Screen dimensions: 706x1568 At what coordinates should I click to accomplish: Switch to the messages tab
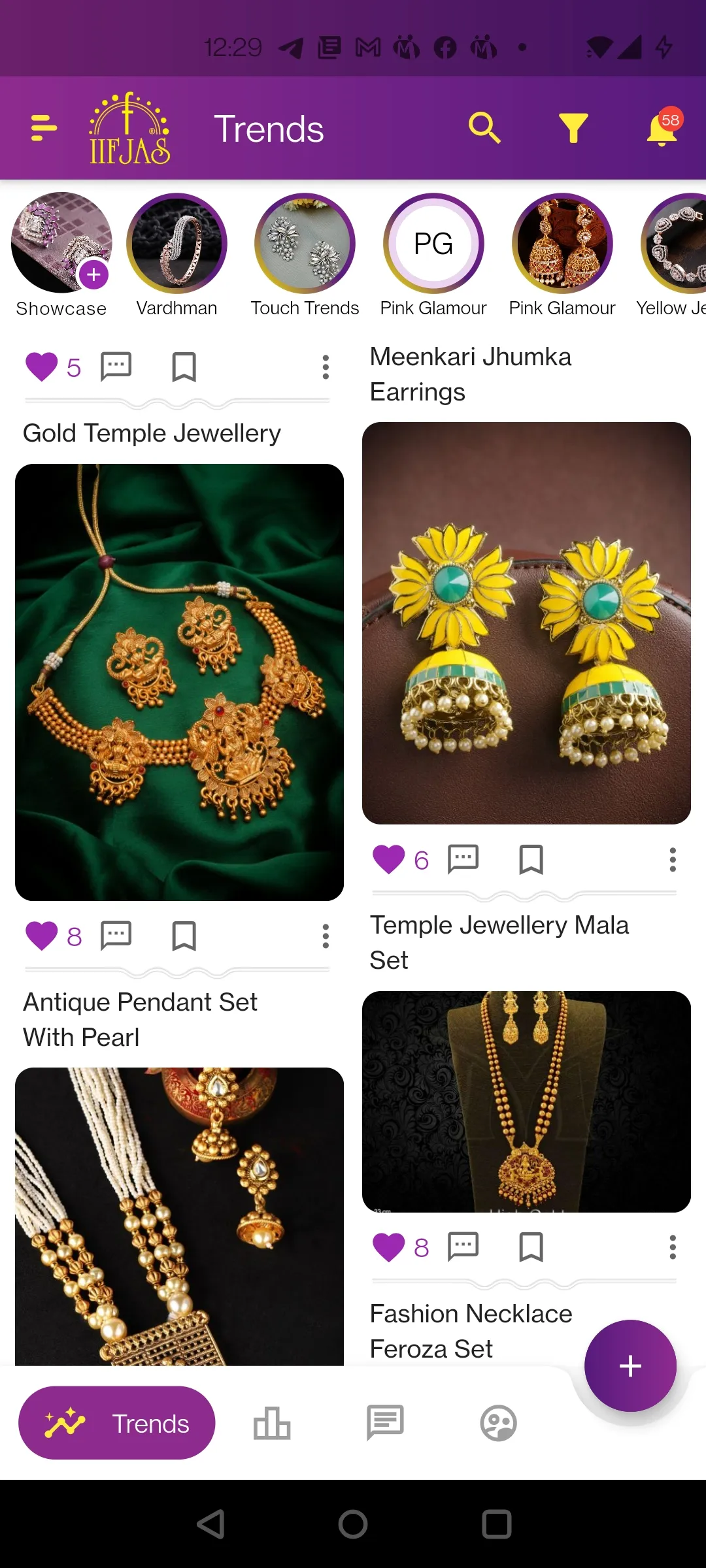pos(385,1423)
